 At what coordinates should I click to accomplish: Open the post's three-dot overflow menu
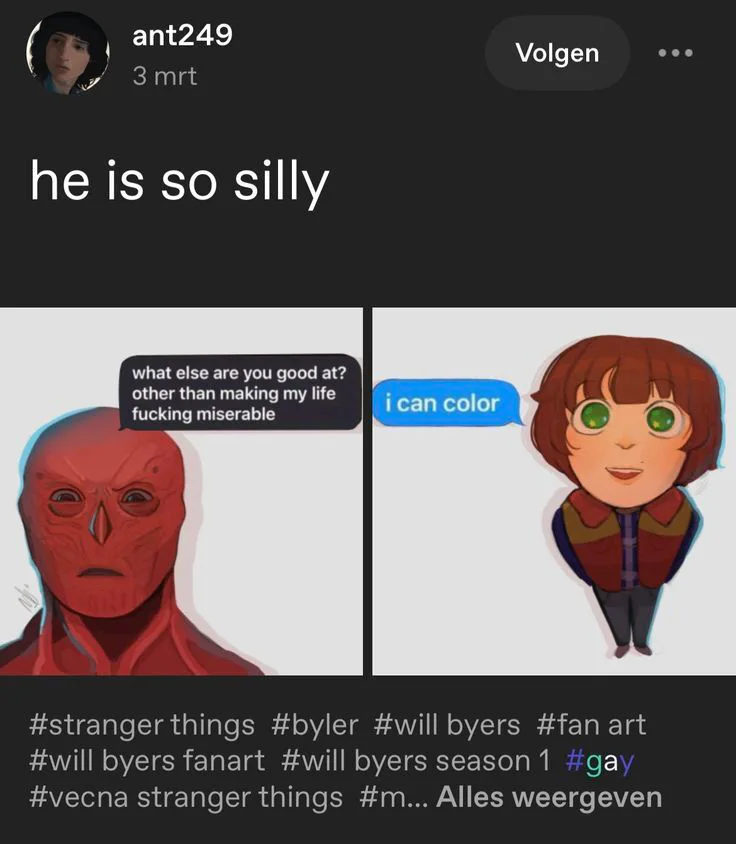(674, 53)
